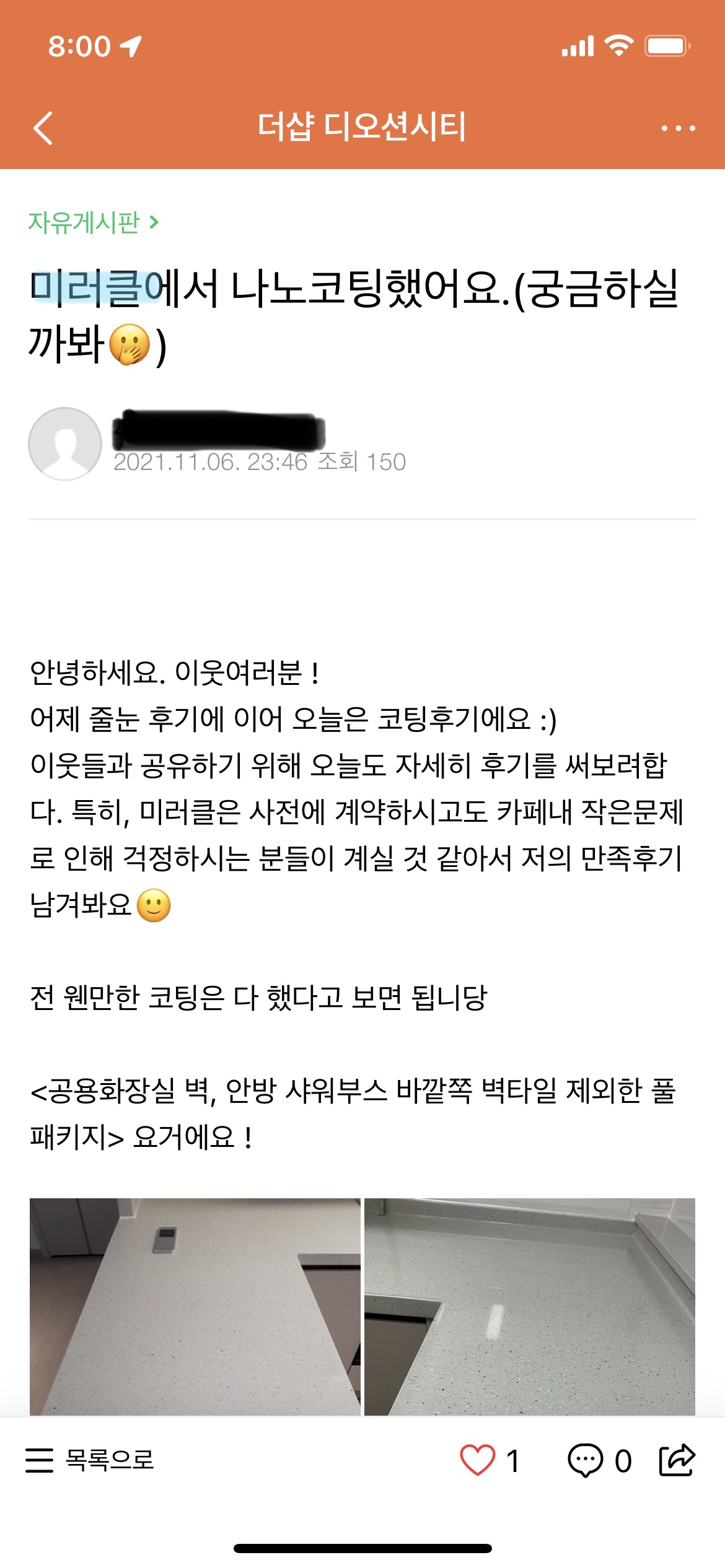Tap the author's profile avatar

pyautogui.click(x=65, y=443)
